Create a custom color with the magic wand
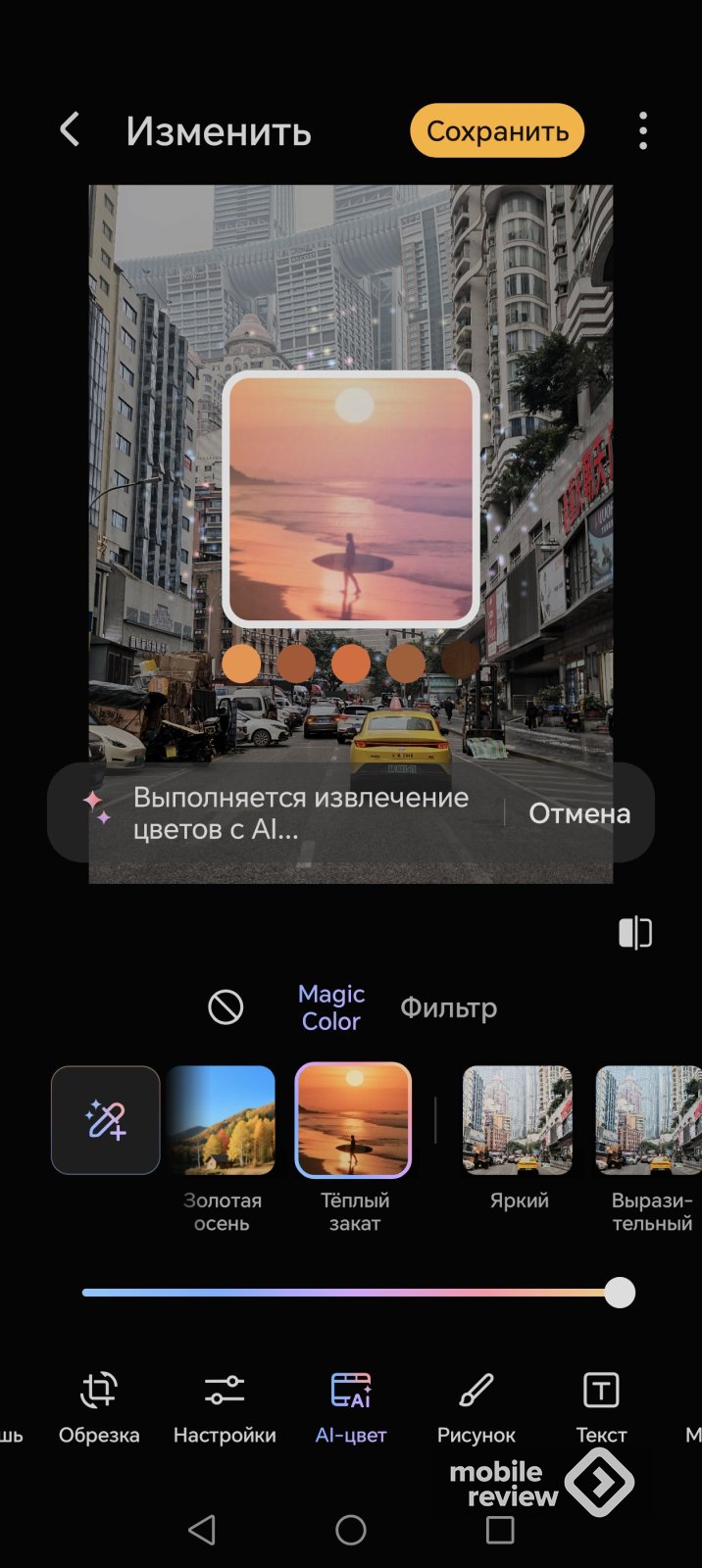 point(106,1119)
